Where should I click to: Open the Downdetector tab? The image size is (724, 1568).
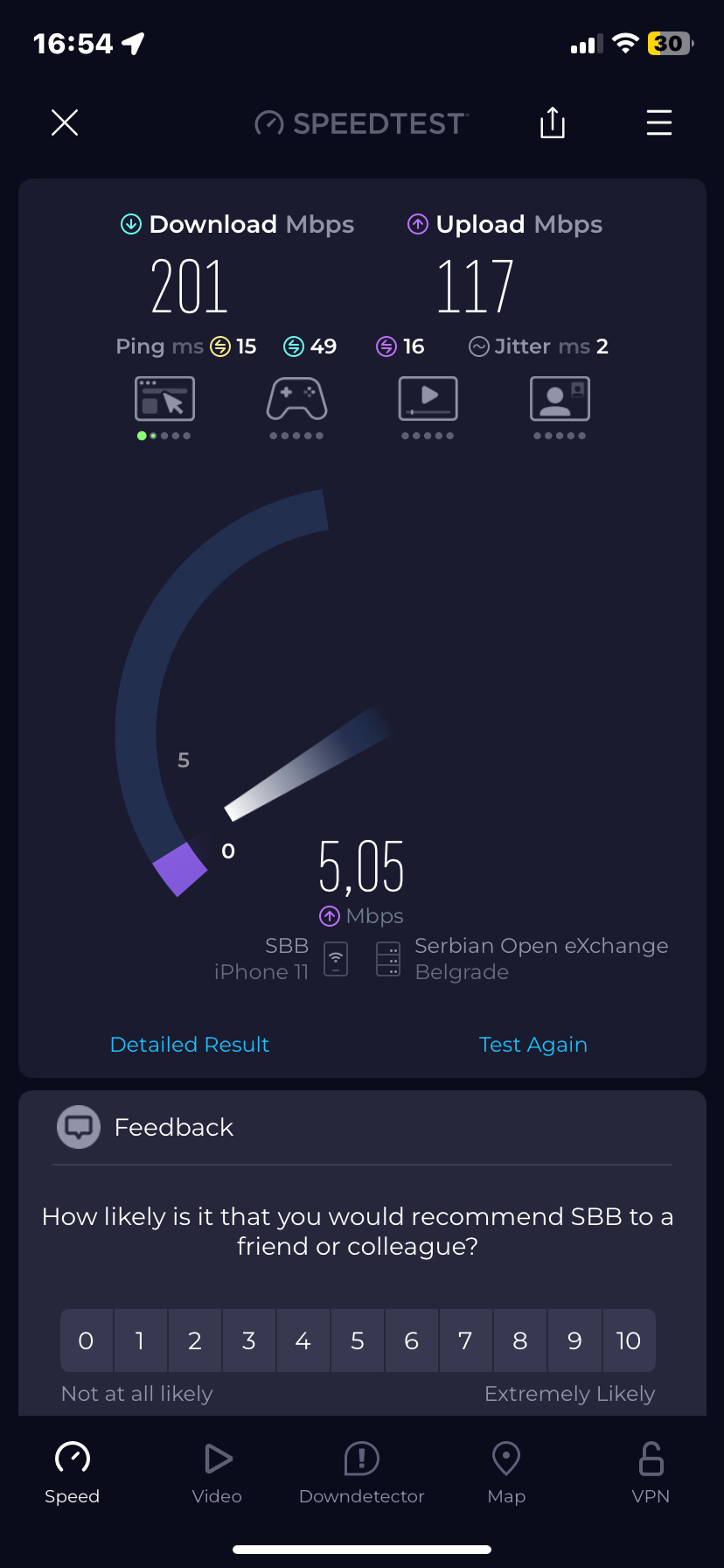coord(361,1473)
